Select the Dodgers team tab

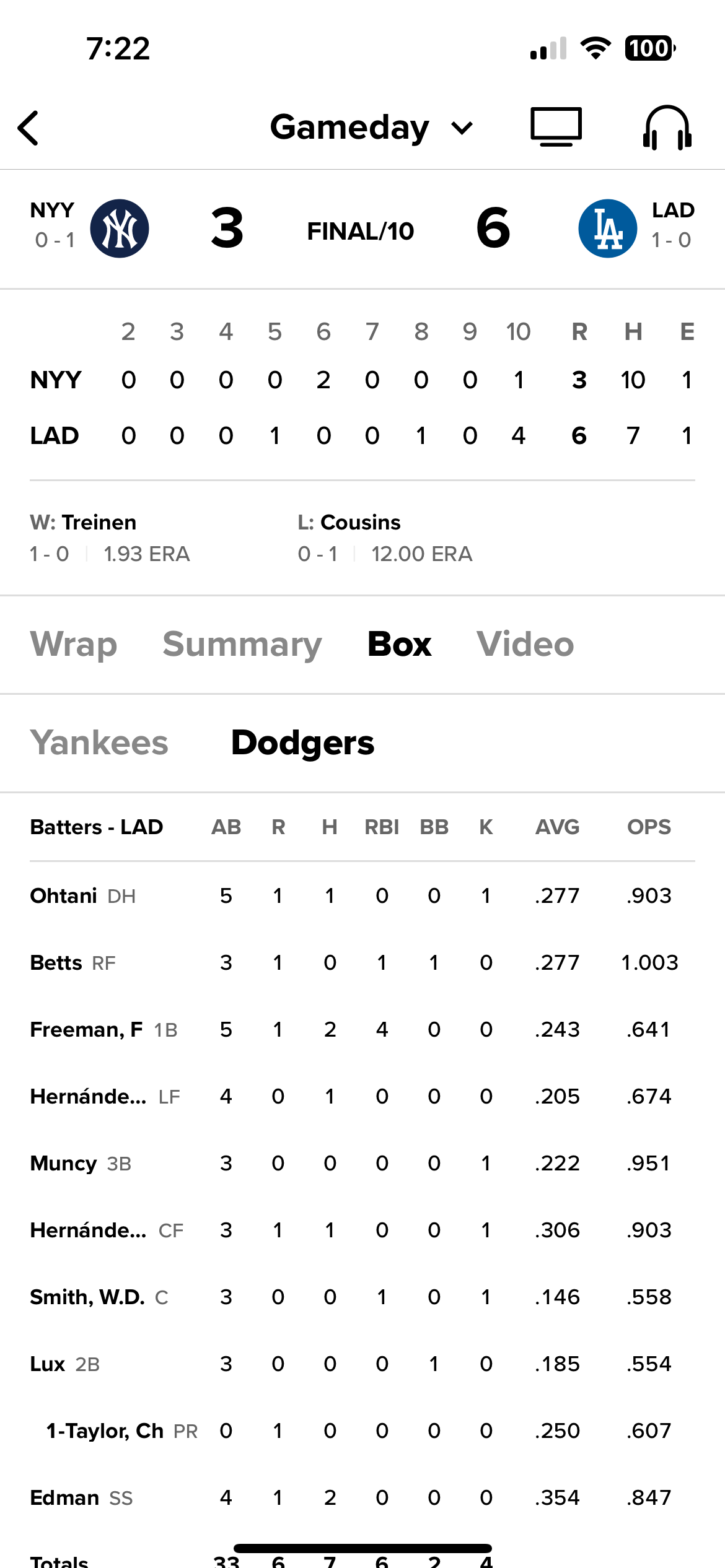302,743
